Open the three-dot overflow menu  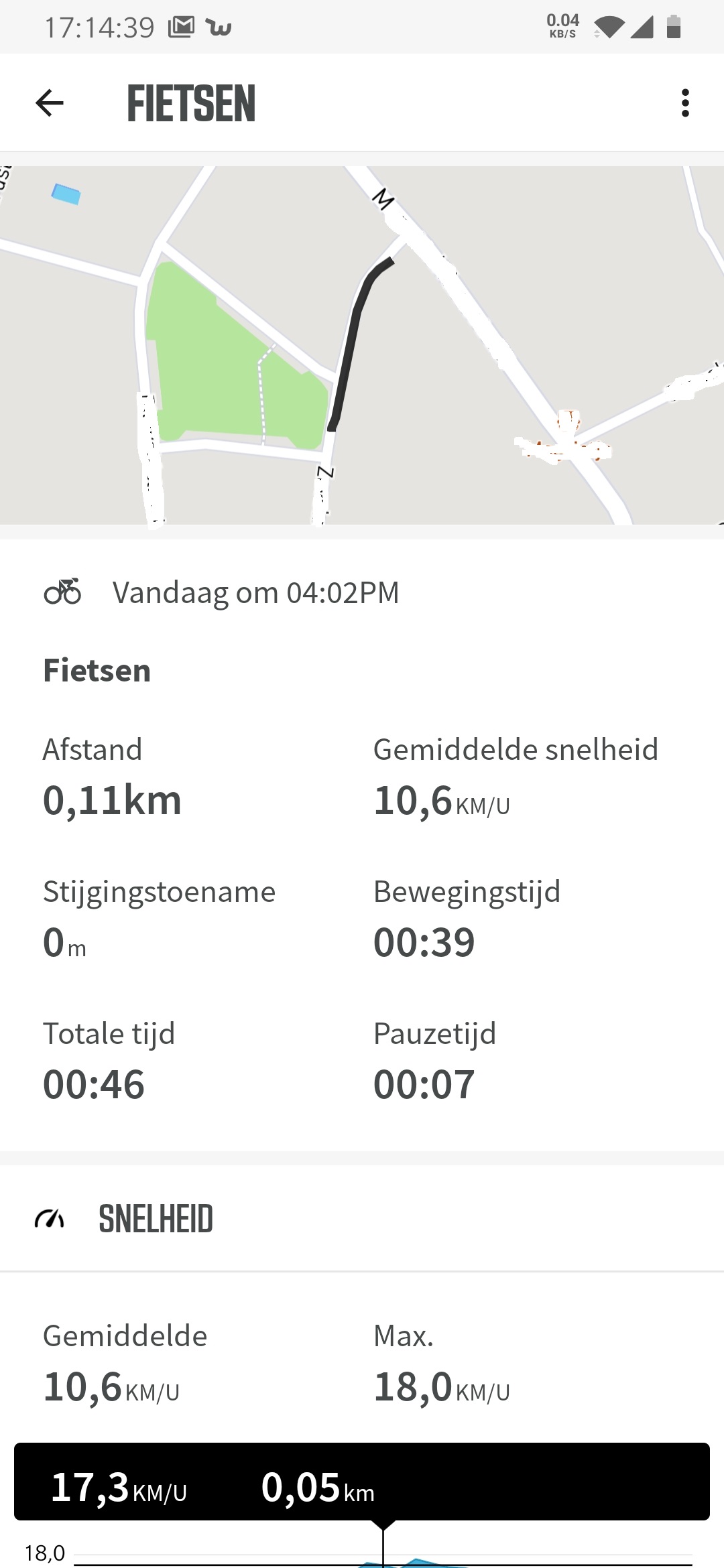point(684,103)
